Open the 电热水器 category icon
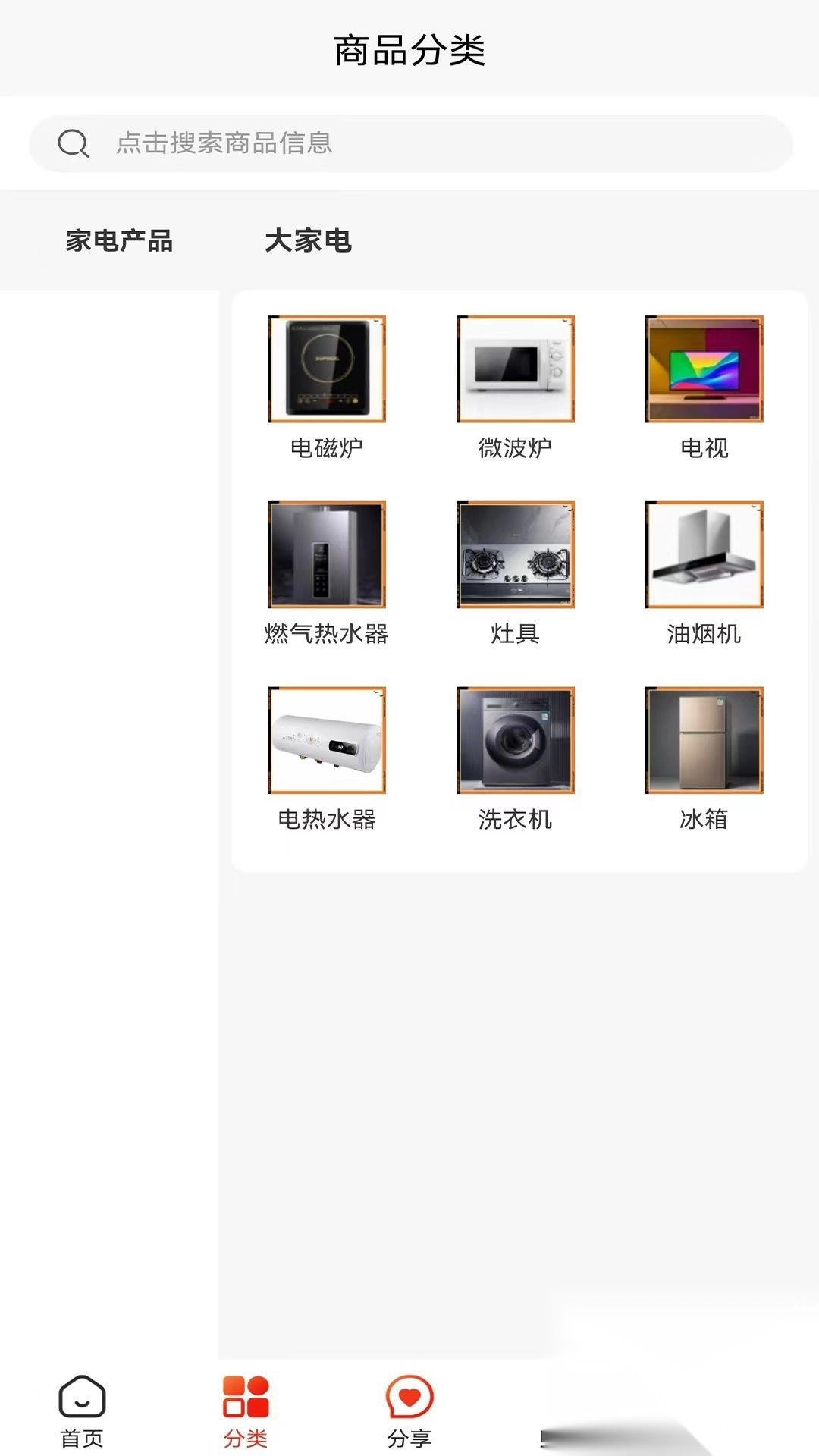 tap(326, 741)
